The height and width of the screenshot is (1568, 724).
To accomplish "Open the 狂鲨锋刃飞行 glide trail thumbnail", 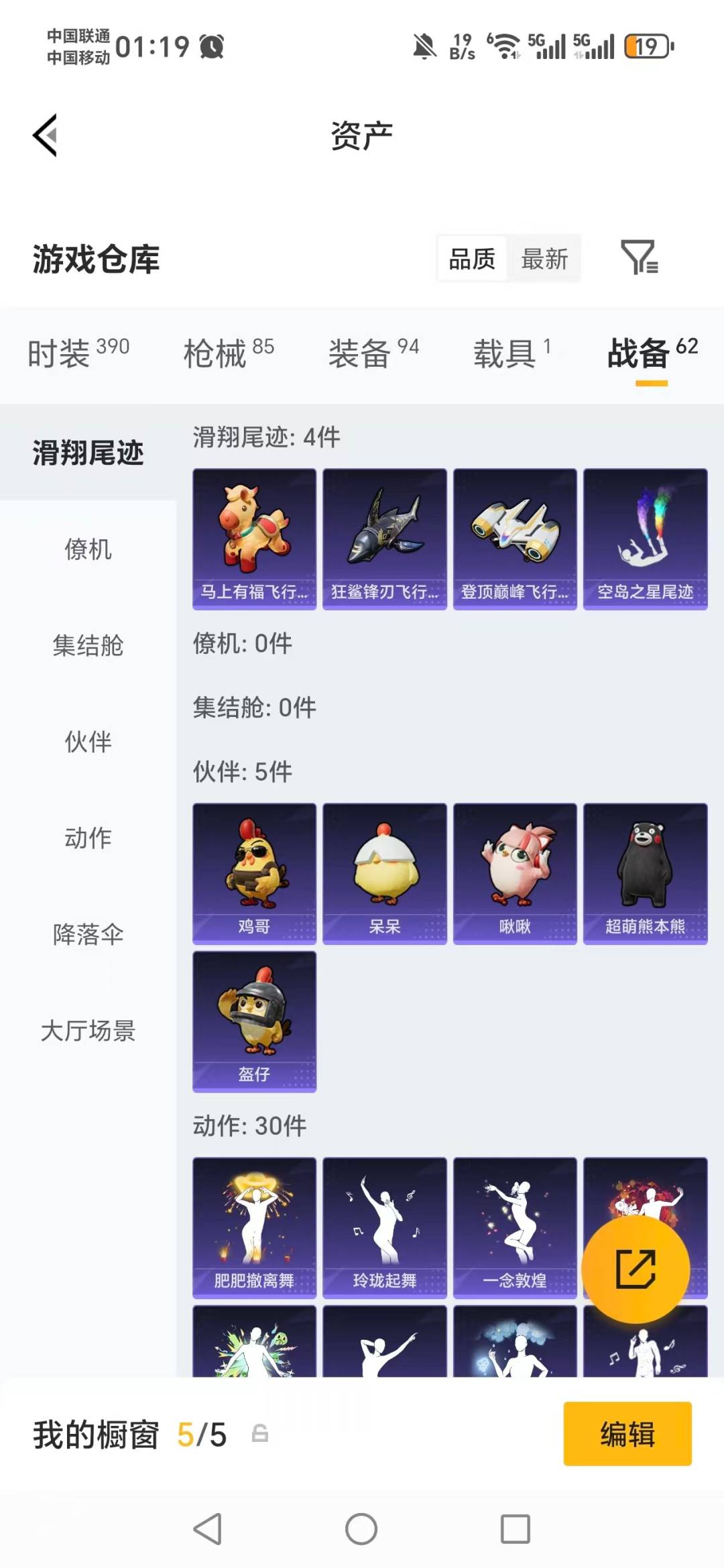I will 383,539.
